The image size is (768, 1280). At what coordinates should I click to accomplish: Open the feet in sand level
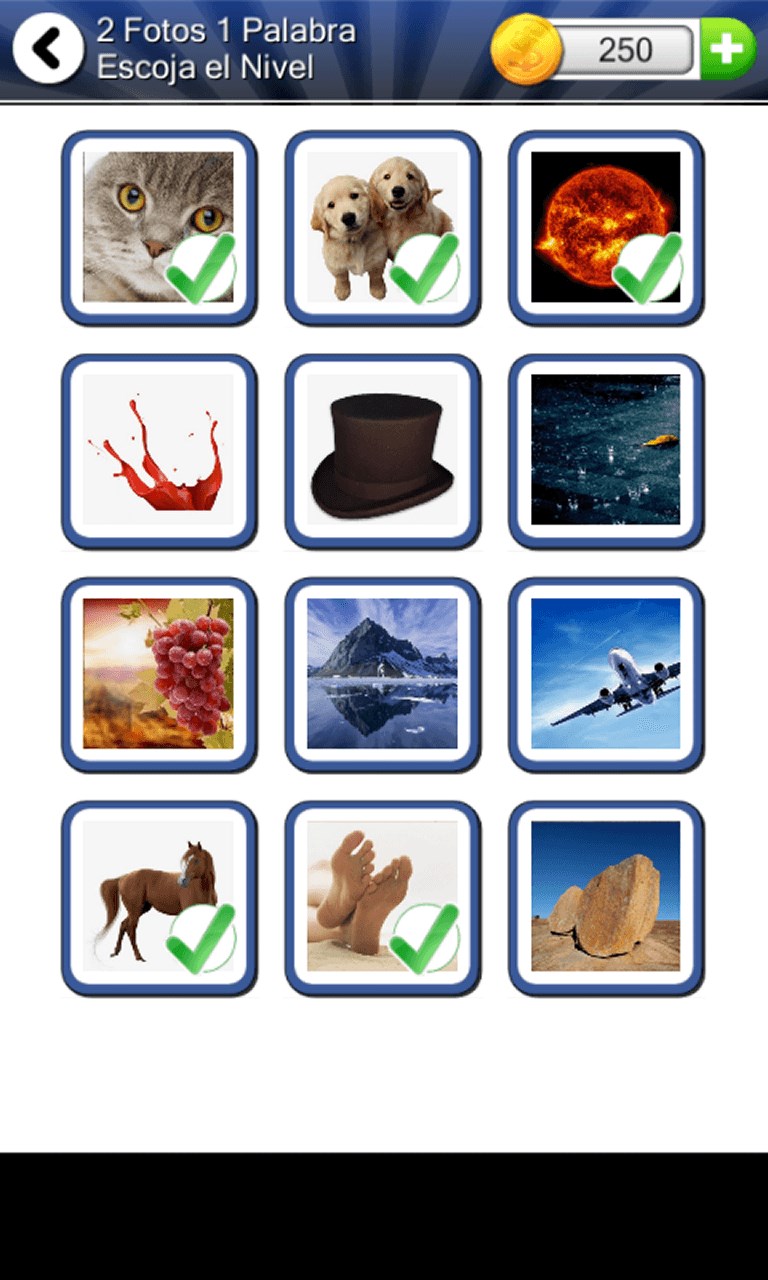click(383, 897)
